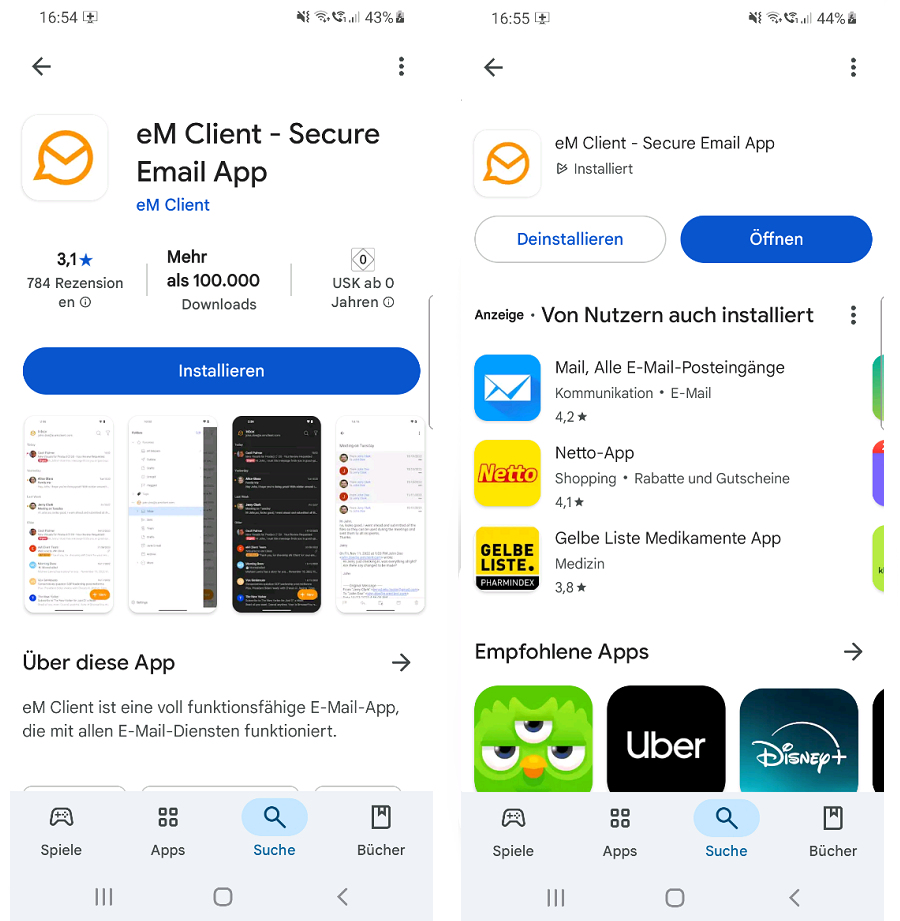Expand the Über diese App section arrow
The image size is (900, 921).
401,663
